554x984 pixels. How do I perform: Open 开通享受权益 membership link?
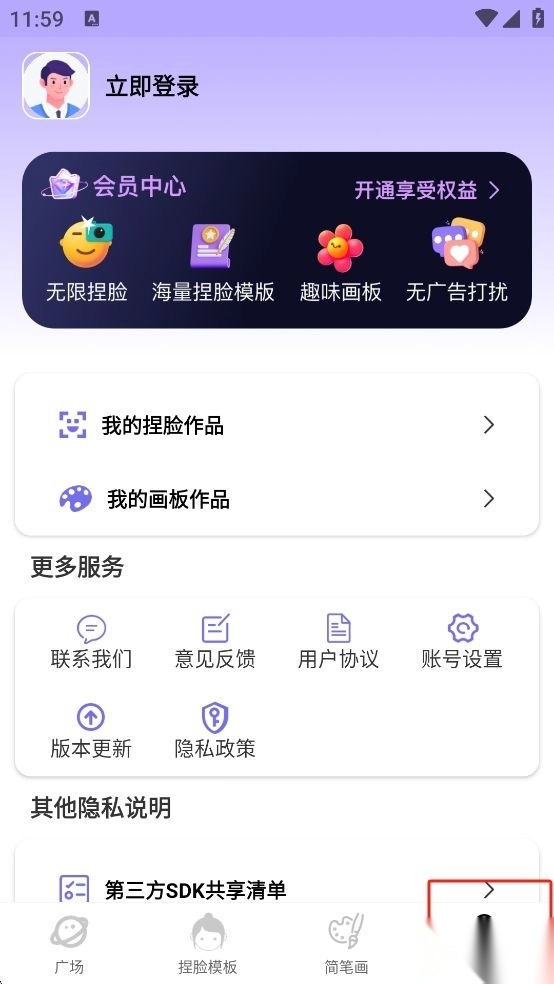427,190
